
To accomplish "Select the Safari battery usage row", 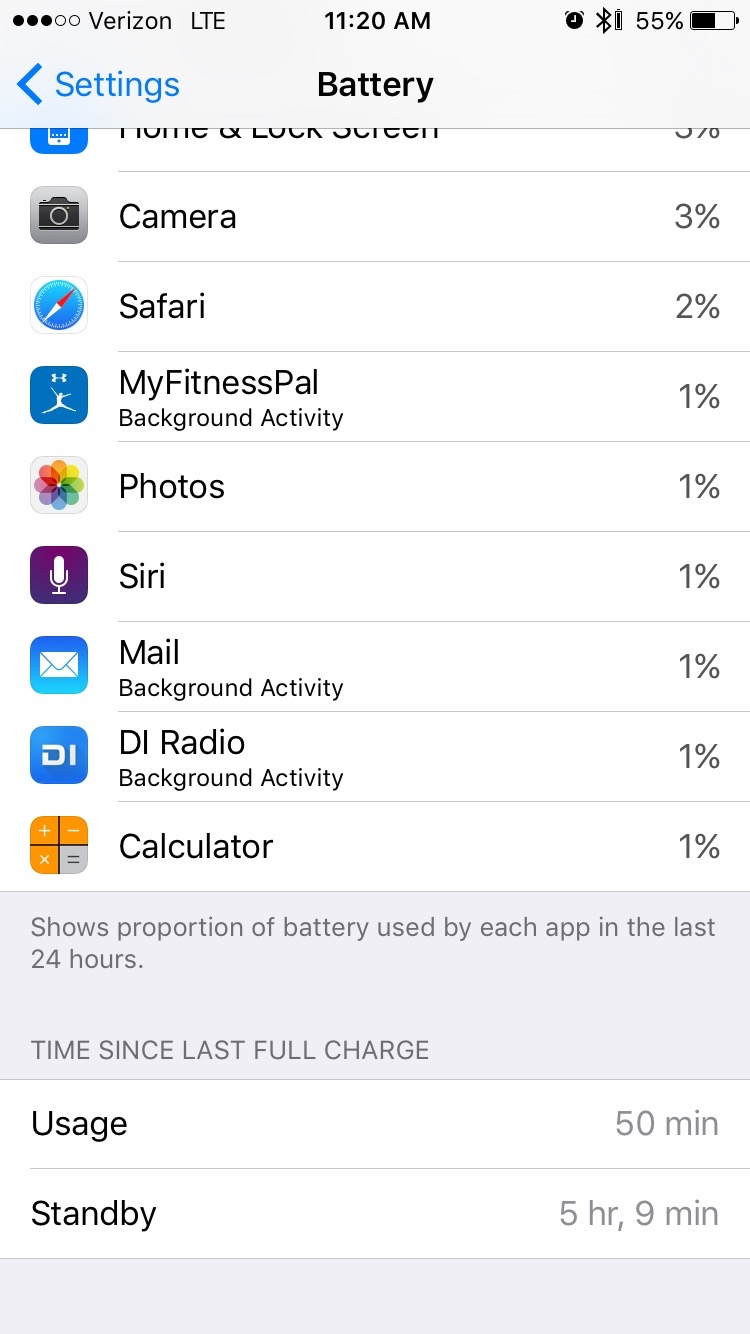I will [375, 307].
